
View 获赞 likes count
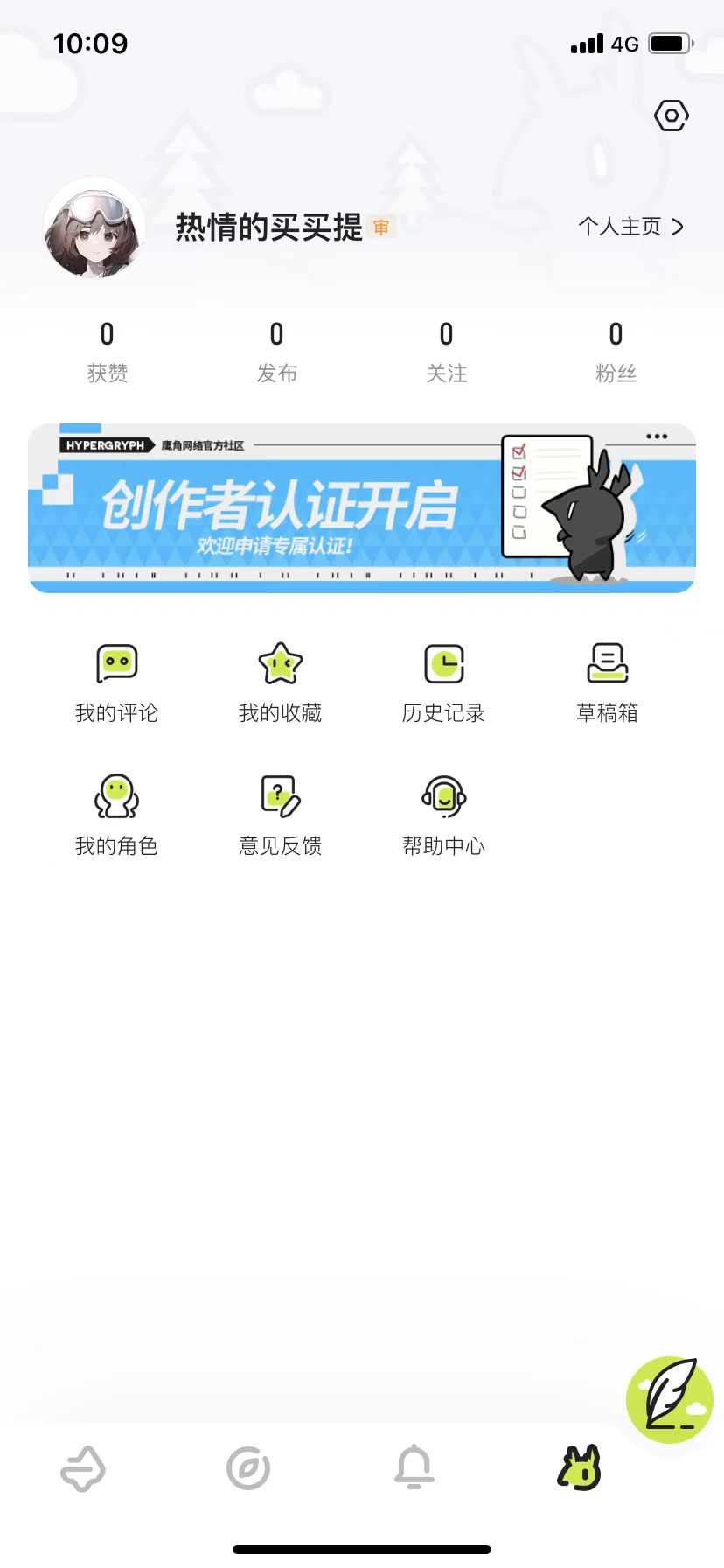[107, 351]
